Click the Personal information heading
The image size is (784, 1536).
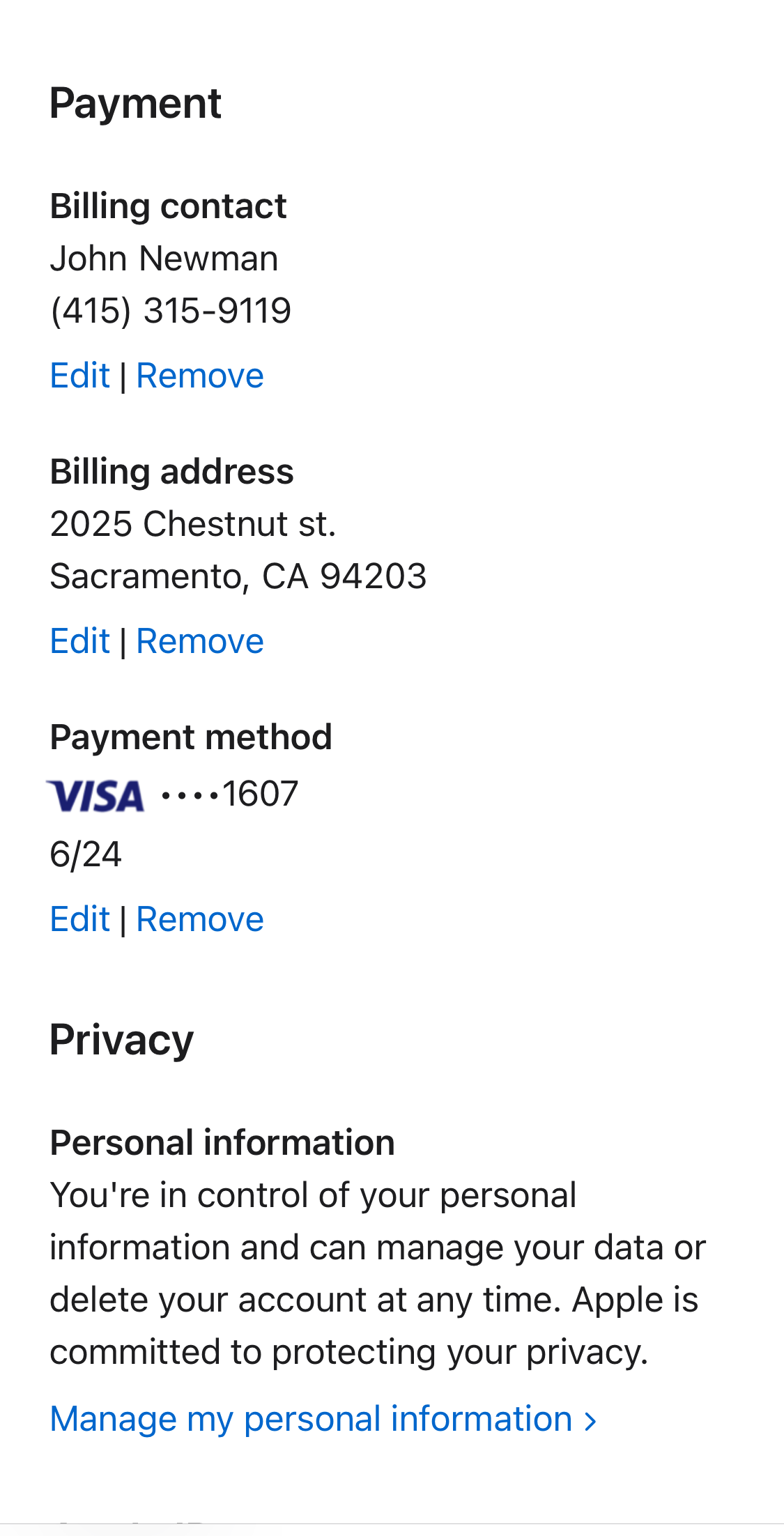(x=222, y=1141)
